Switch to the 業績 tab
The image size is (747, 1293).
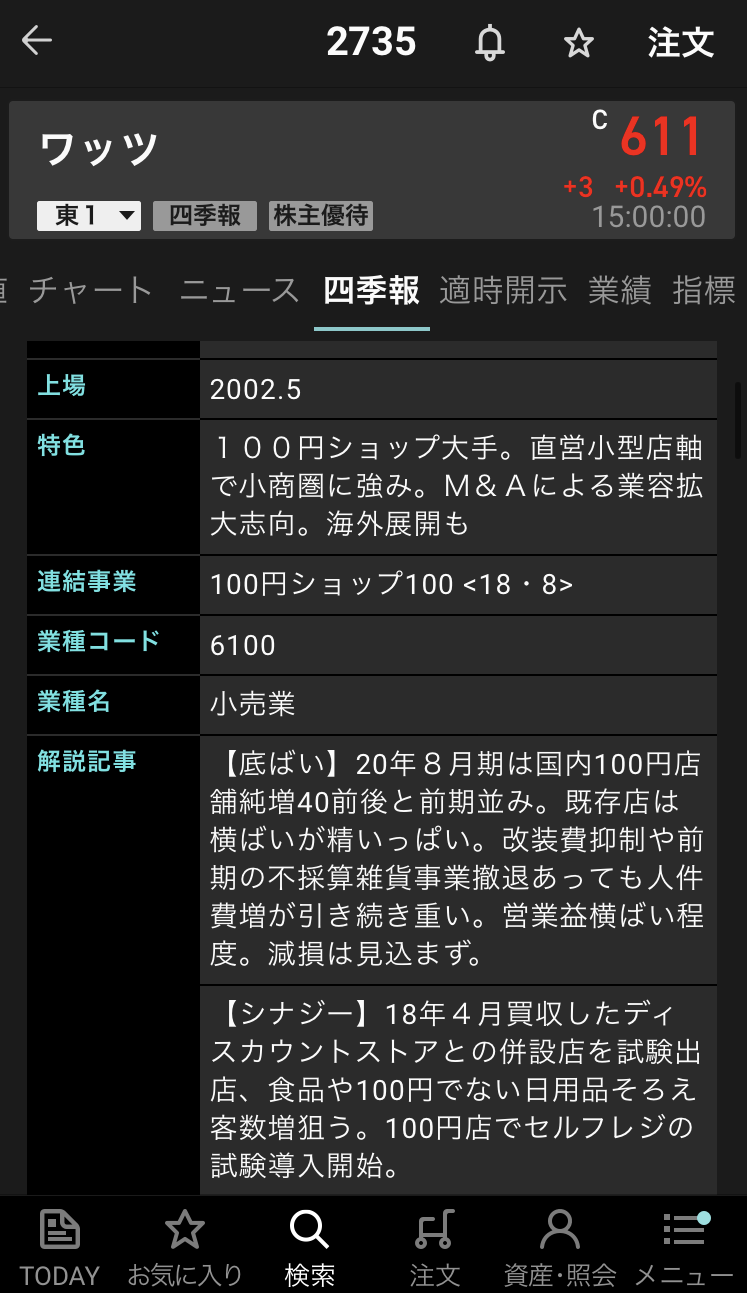pyautogui.click(x=620, y=291)
